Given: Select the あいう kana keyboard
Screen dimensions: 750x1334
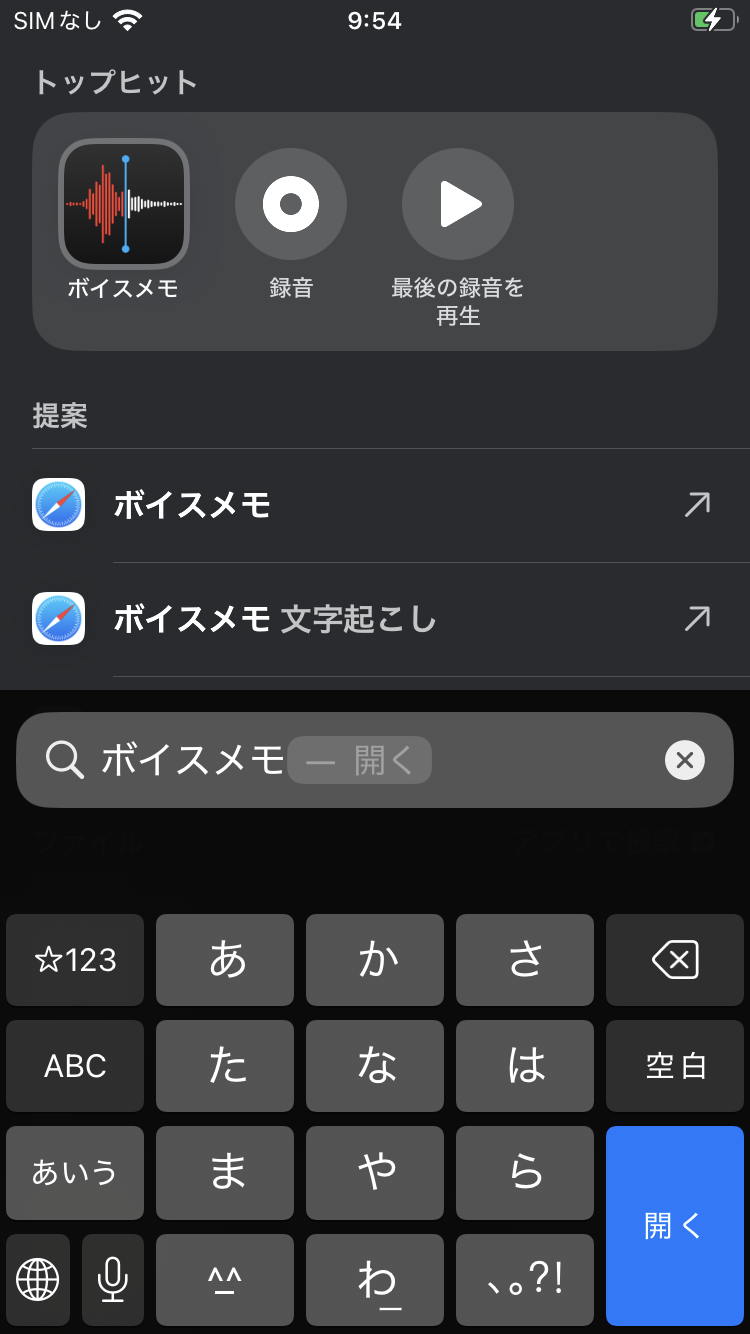Looking at the screenshot, I should pyautogui.click(x=75, y=1172).
